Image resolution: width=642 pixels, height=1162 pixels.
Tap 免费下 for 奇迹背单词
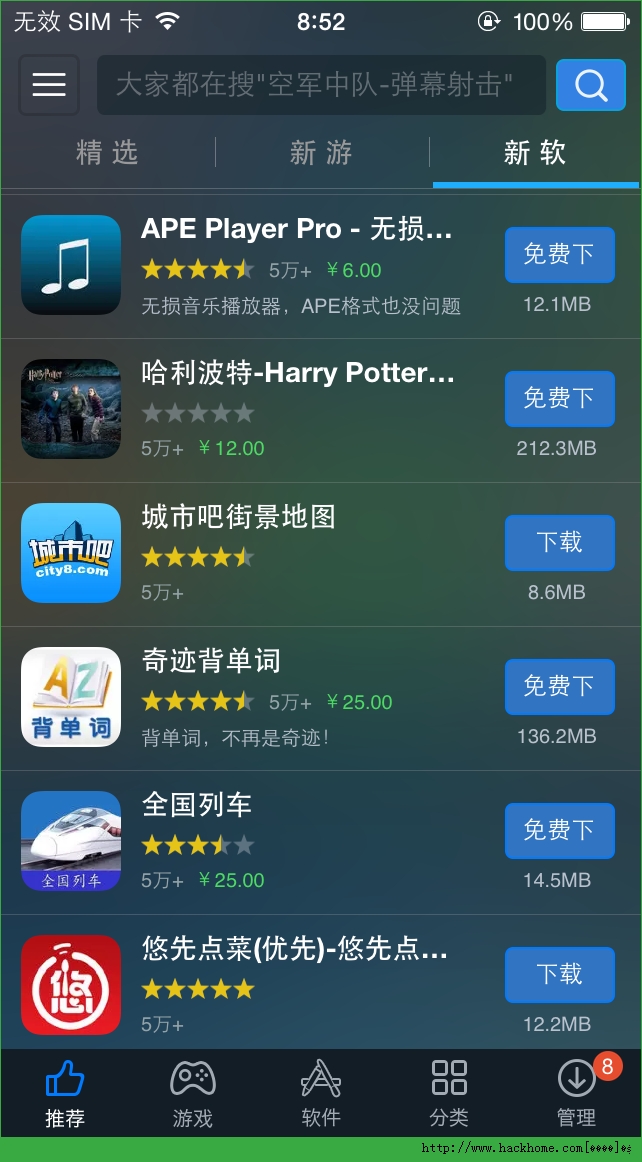pyautogui.click(x=559, y=687)
